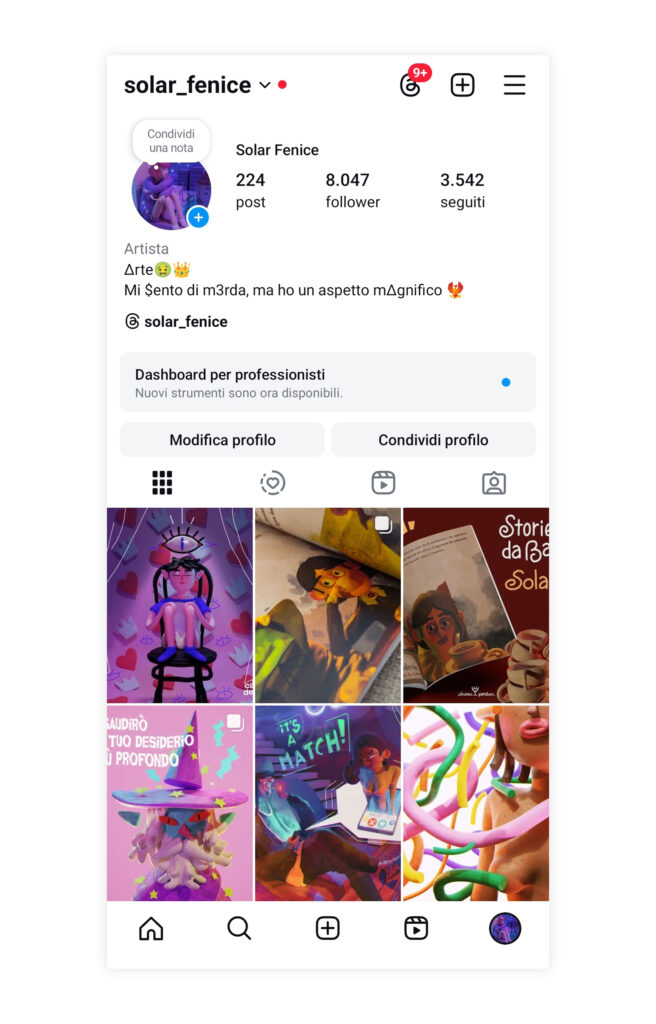Create new post from top bar plus
Screen dimensions: 656x1024
(x=462, y=85)
